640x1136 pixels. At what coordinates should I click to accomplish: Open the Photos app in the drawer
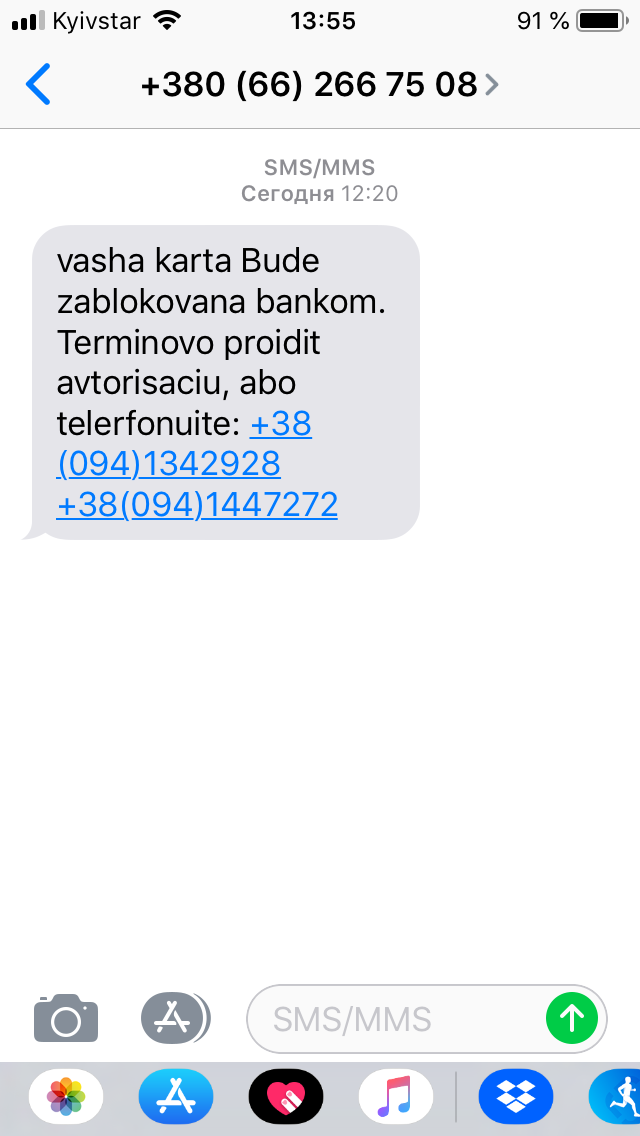pos(66,1097)
